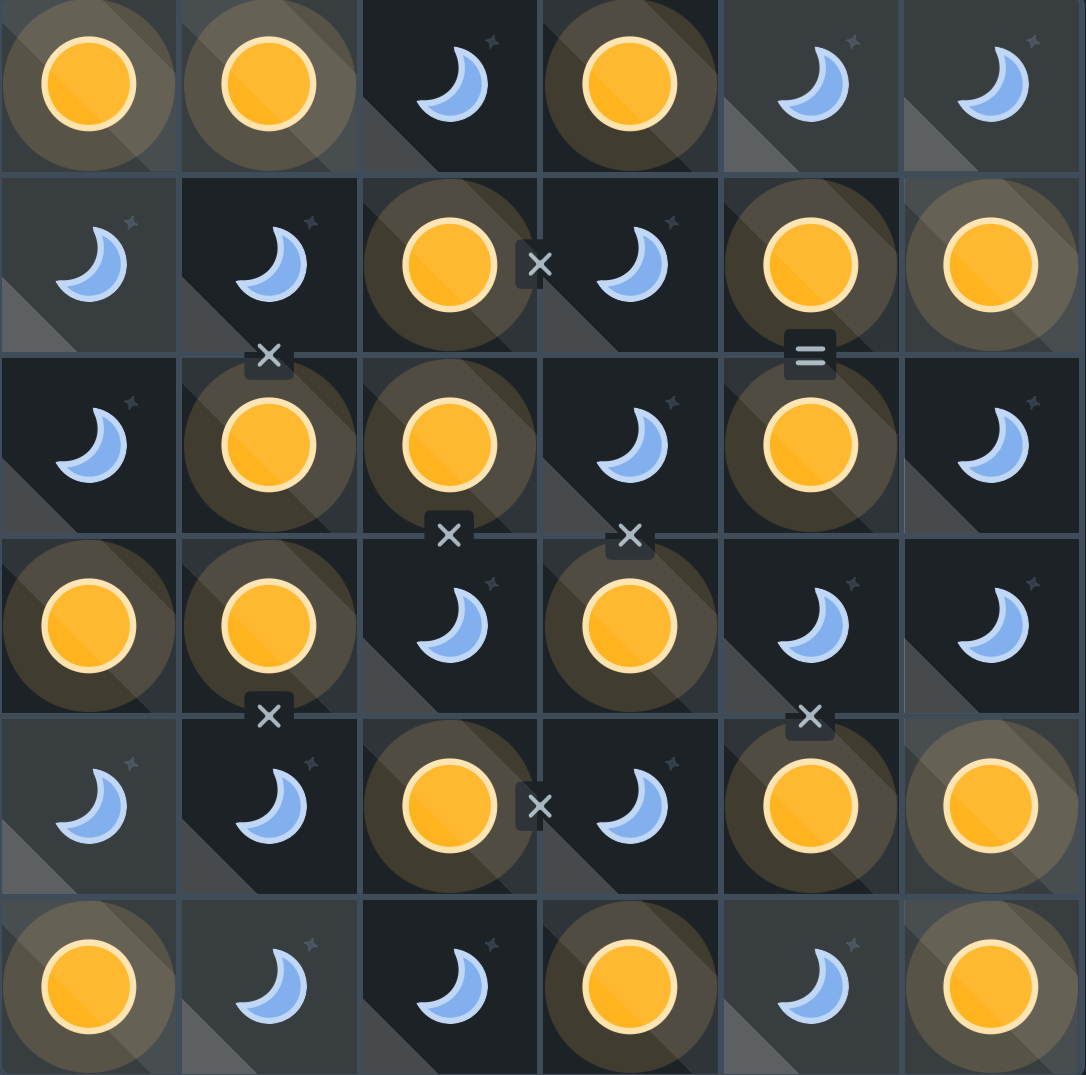Tap the sun cell in the top-left corner
This screenshot has height=1075, width=1086.
click(x=89, y=84)
